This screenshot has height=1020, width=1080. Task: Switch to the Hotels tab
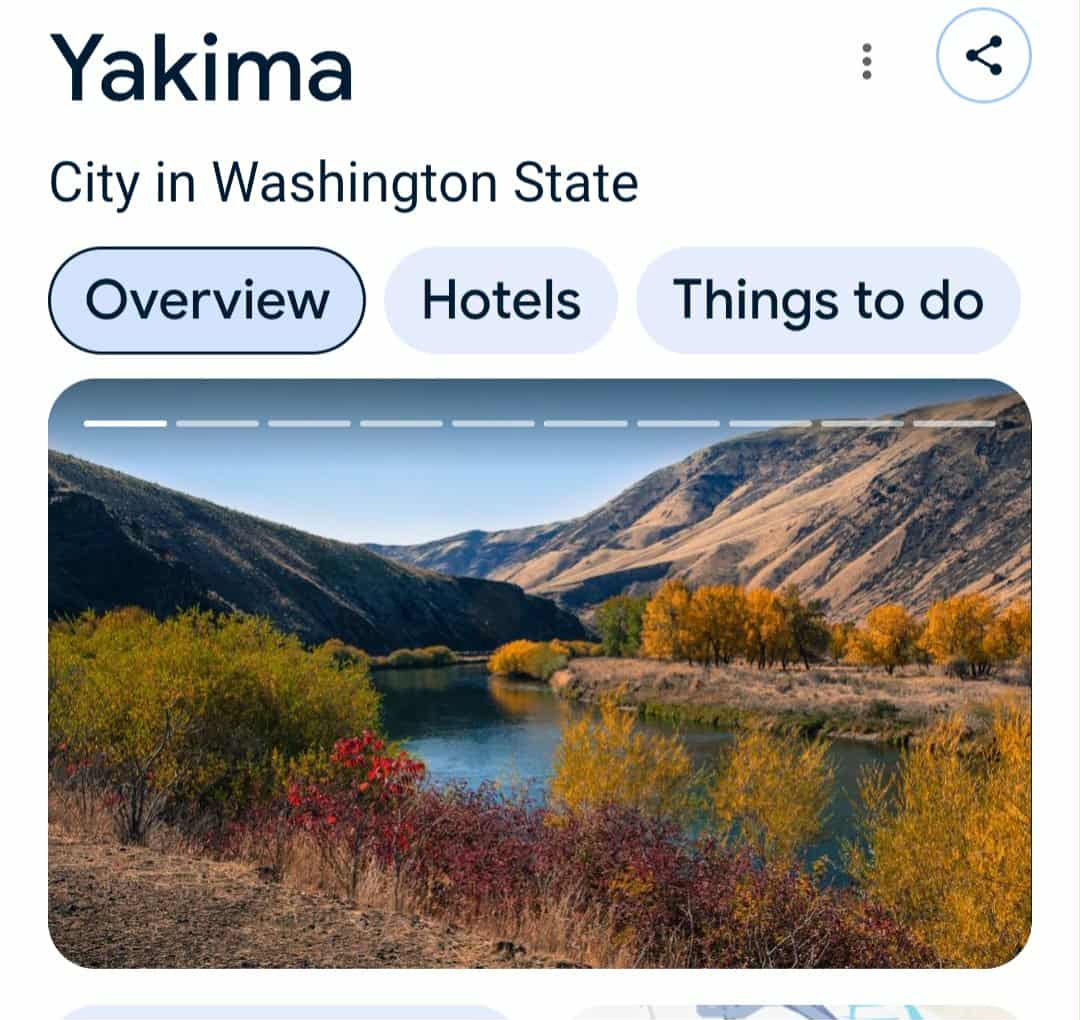[501, 300]
